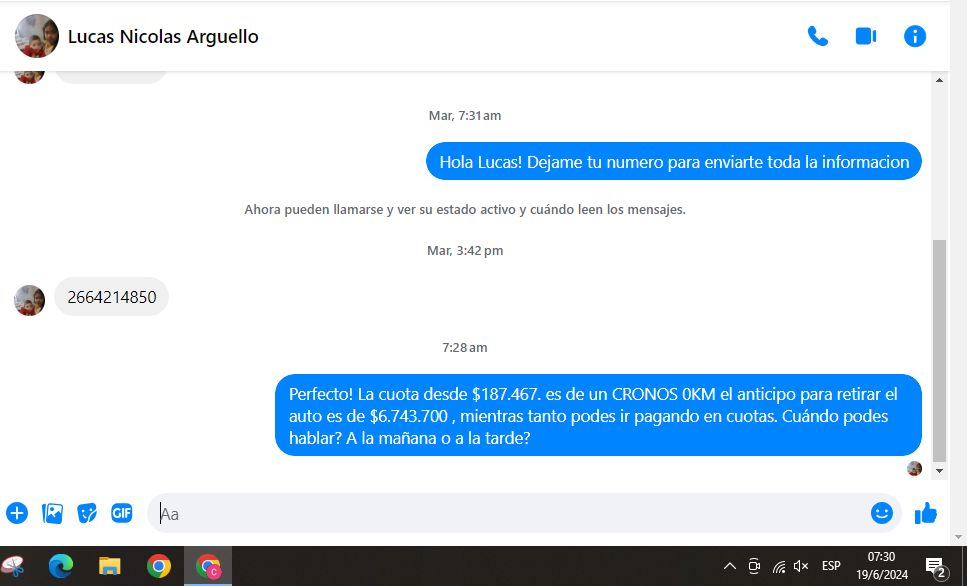Attach a photo or file
The height and width of the screenshot is (586, 967).
(x=52, y=513)
